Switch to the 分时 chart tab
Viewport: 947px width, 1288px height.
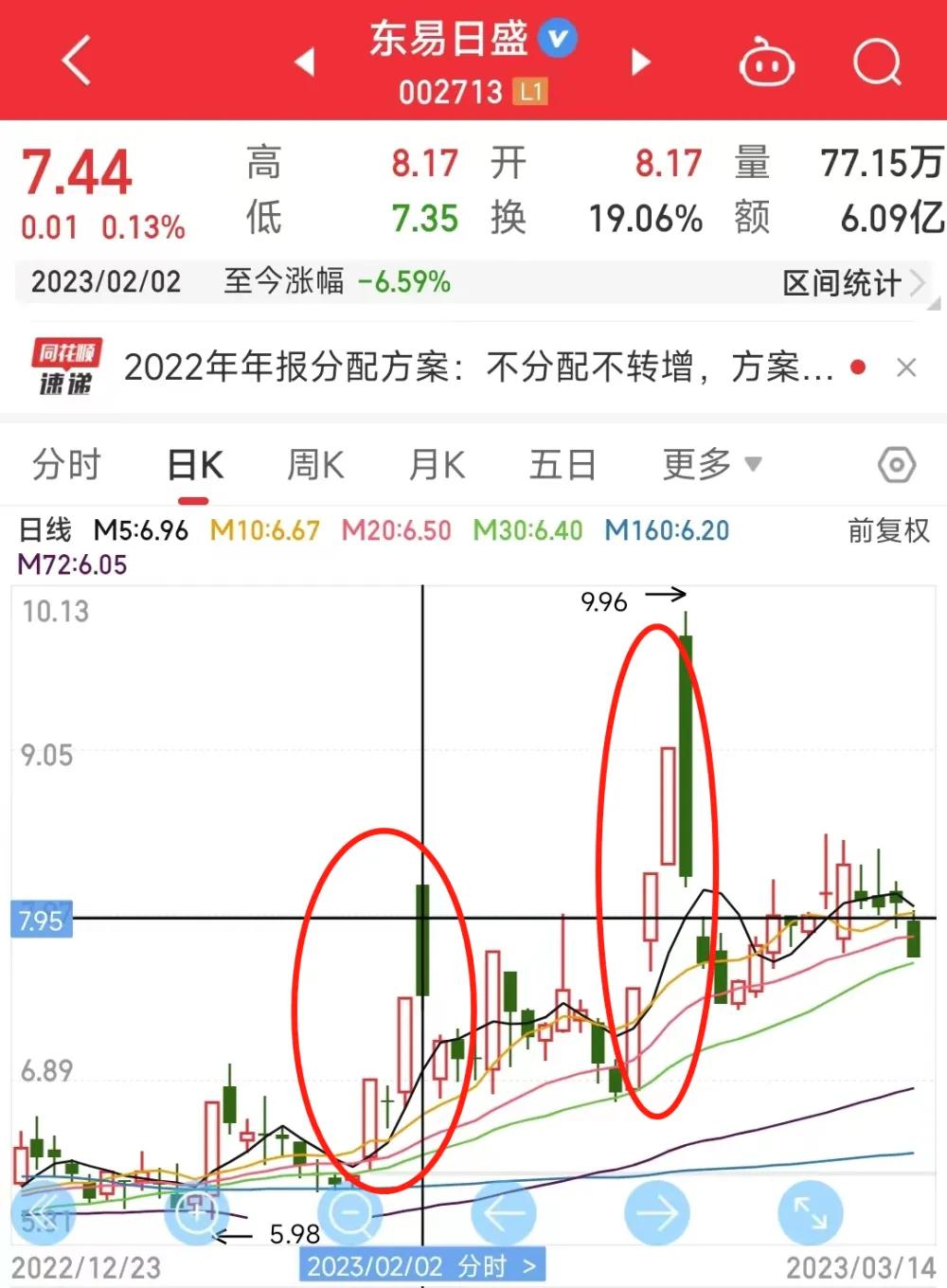point(66,465)
